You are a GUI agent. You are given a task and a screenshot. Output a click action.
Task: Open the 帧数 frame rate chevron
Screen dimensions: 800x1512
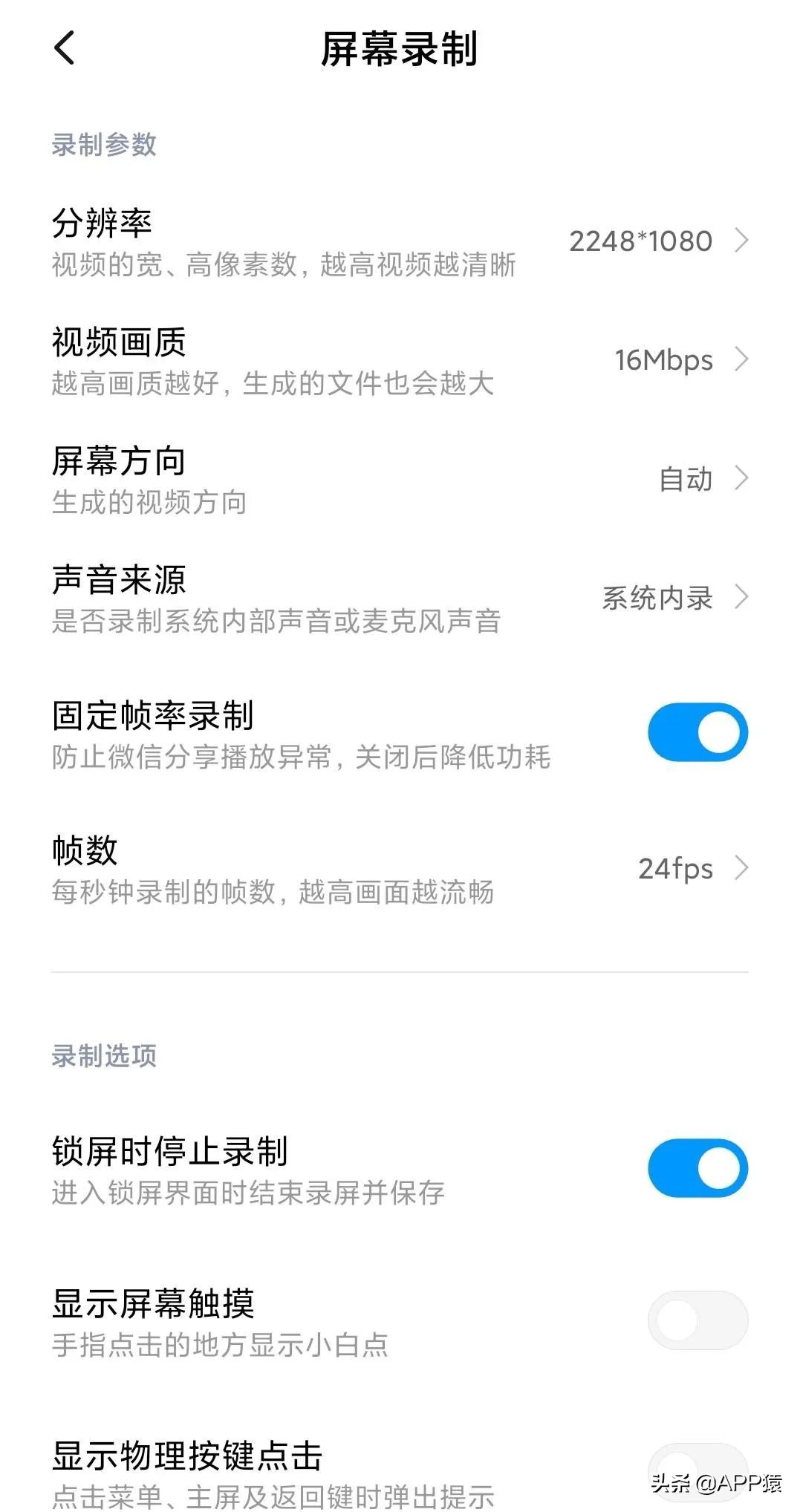click(x=743, y=869)
